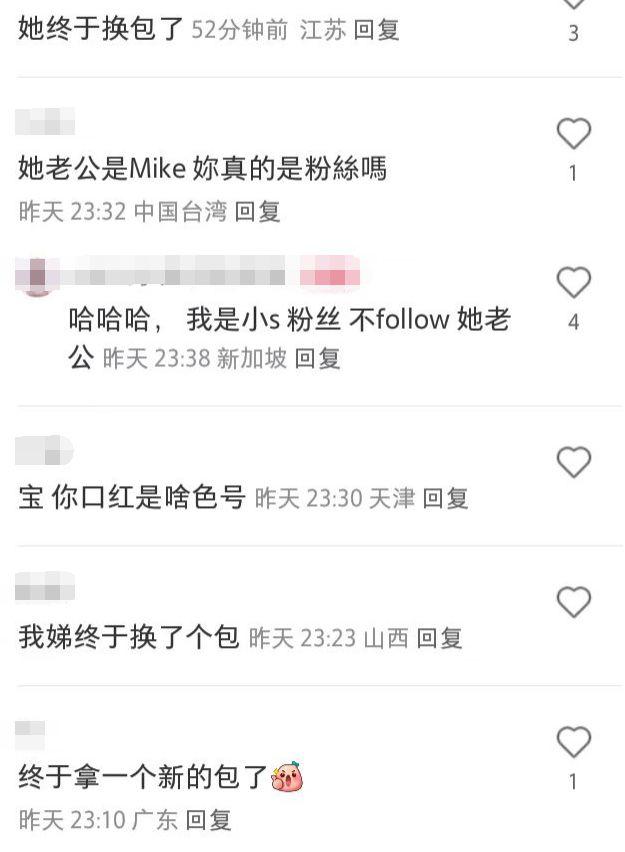Like the comment 她老公是Mike 妳真的是粉絲嗎
Image resolution: width=625 pixels, height=852 pixels.
(573, 133)
